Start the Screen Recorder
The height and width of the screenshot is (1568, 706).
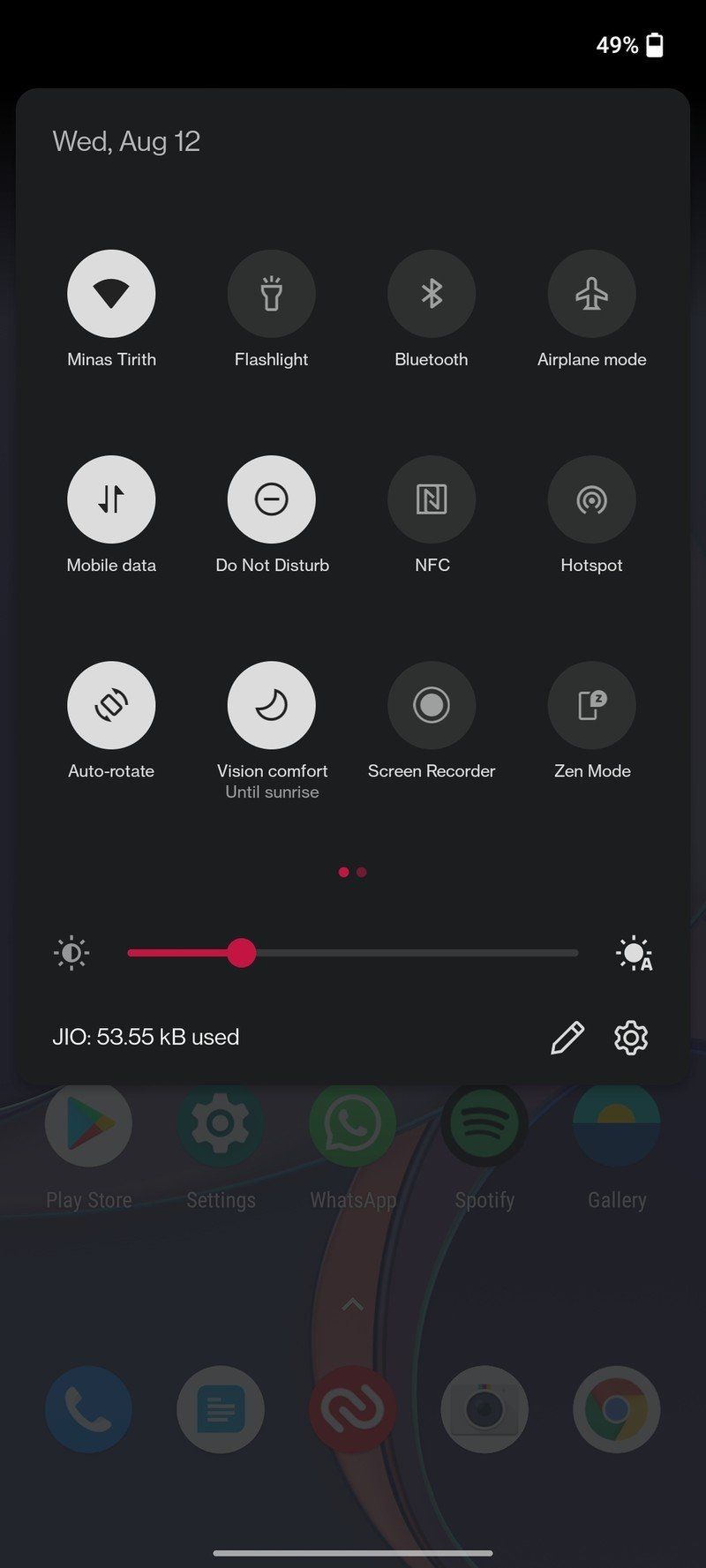point(432,705)
